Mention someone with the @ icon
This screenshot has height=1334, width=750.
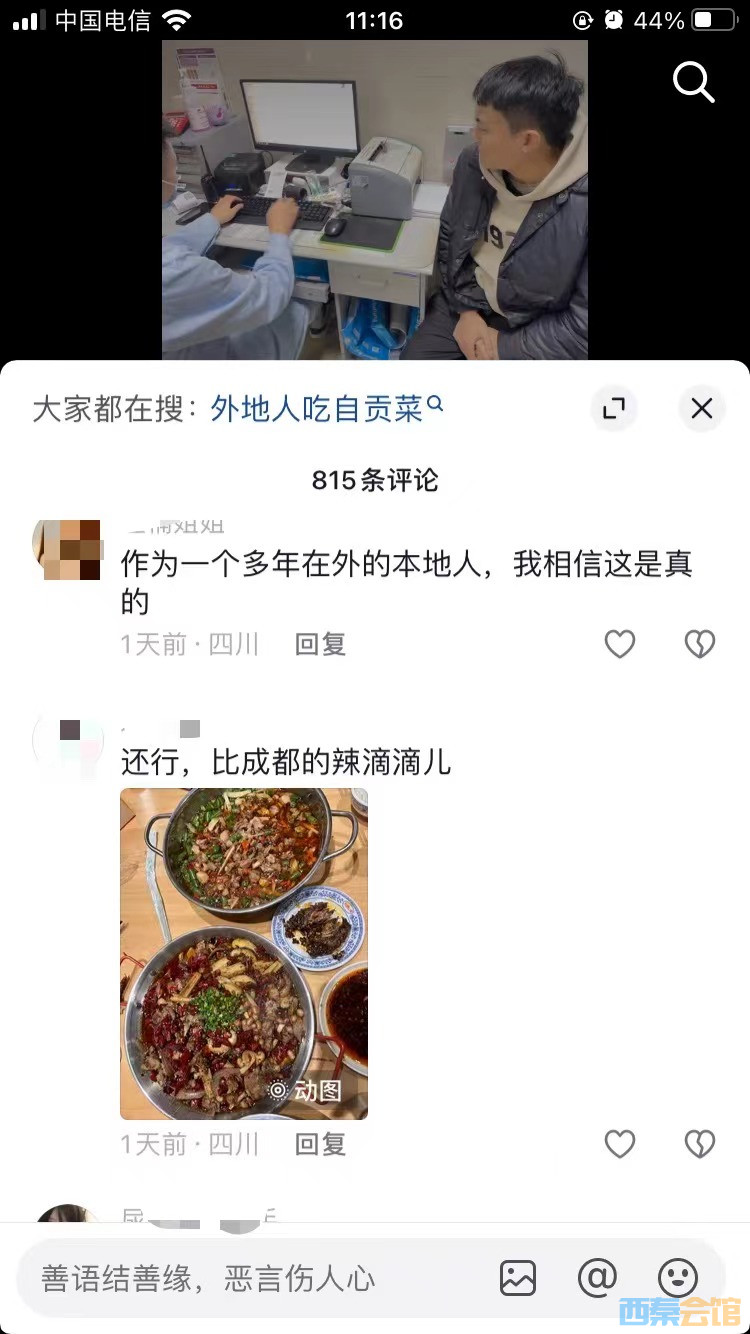597,1278
